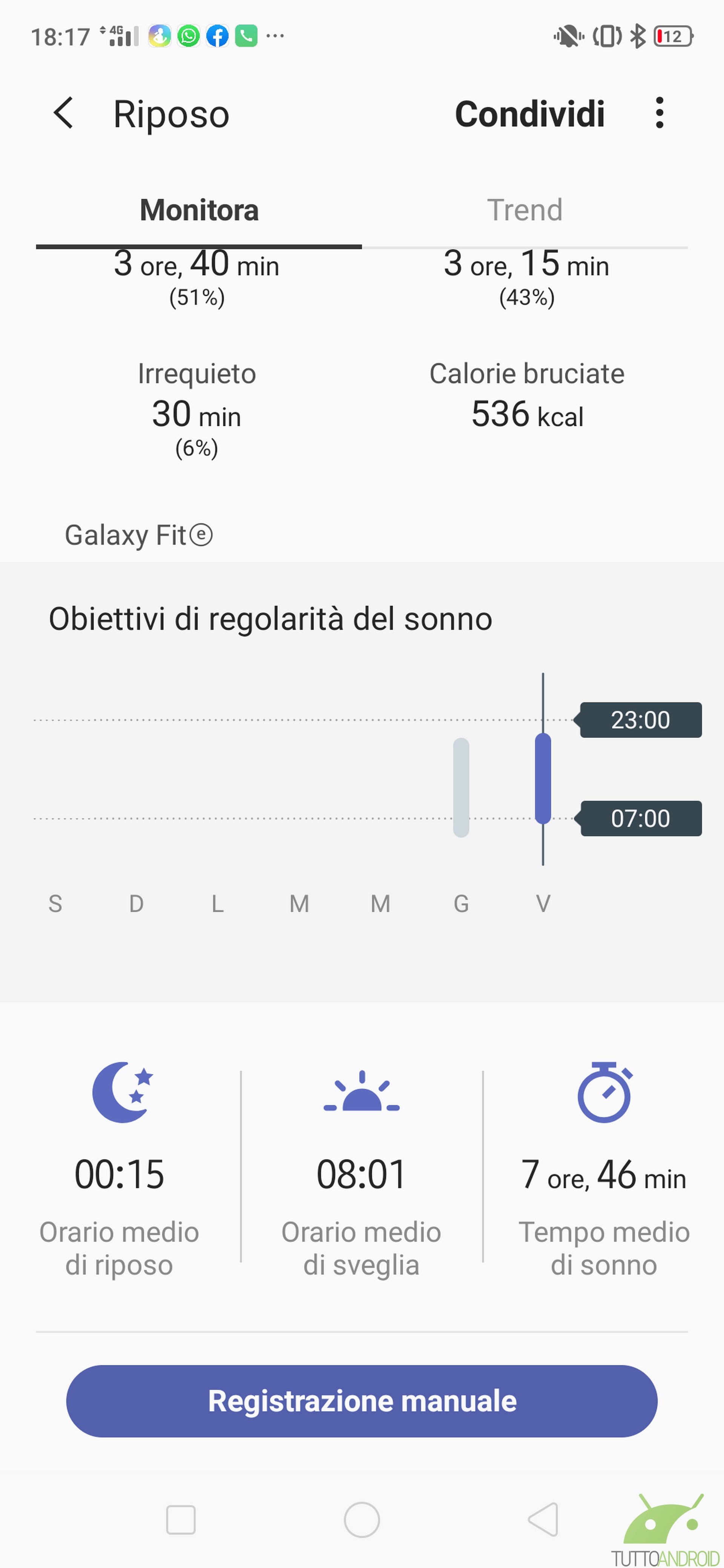The image size is (724, 1568).
Task: Select the Monitora tab
Action: click(x=199, y=211)
